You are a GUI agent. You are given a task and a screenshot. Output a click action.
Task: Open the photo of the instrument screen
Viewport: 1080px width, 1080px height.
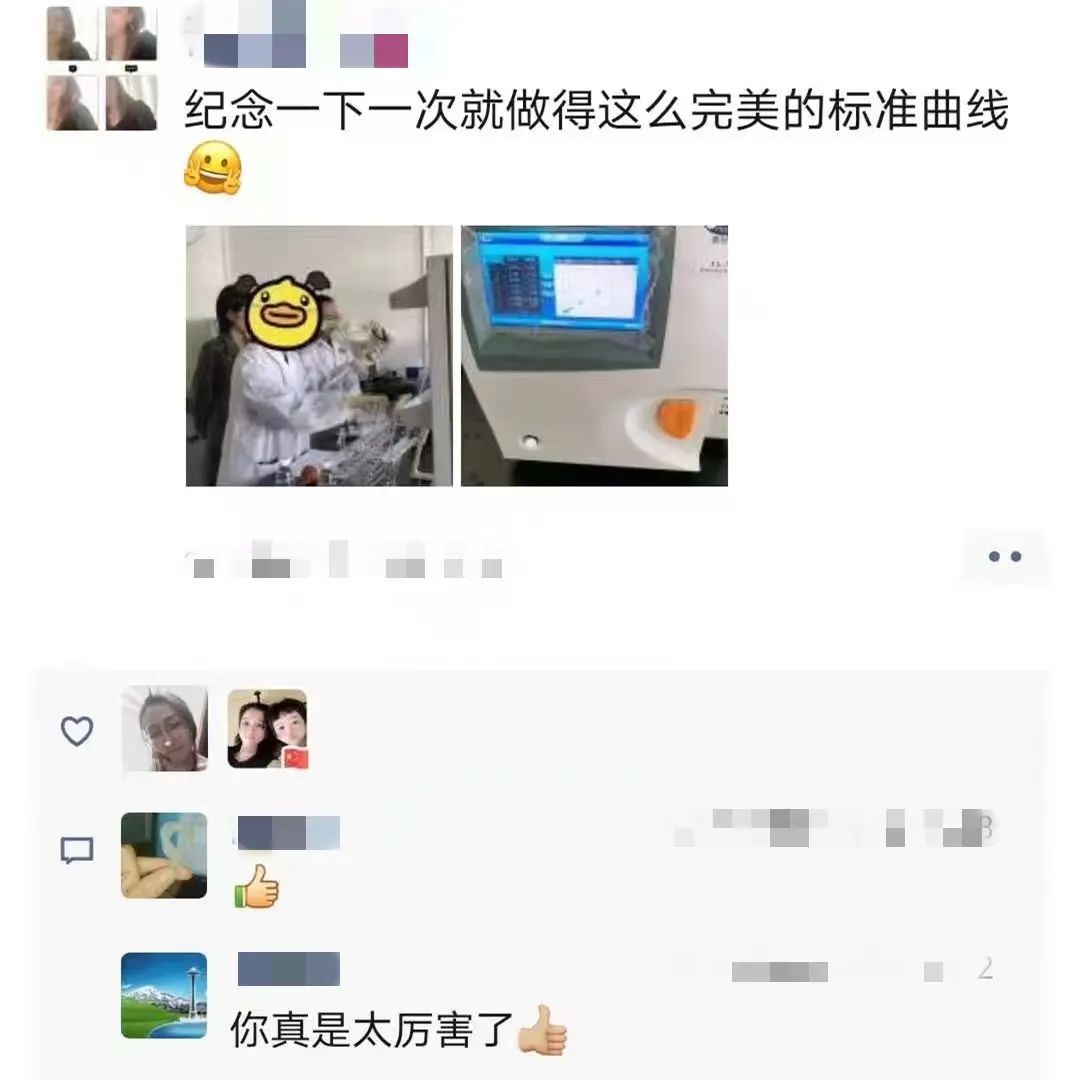coord(594,356)
